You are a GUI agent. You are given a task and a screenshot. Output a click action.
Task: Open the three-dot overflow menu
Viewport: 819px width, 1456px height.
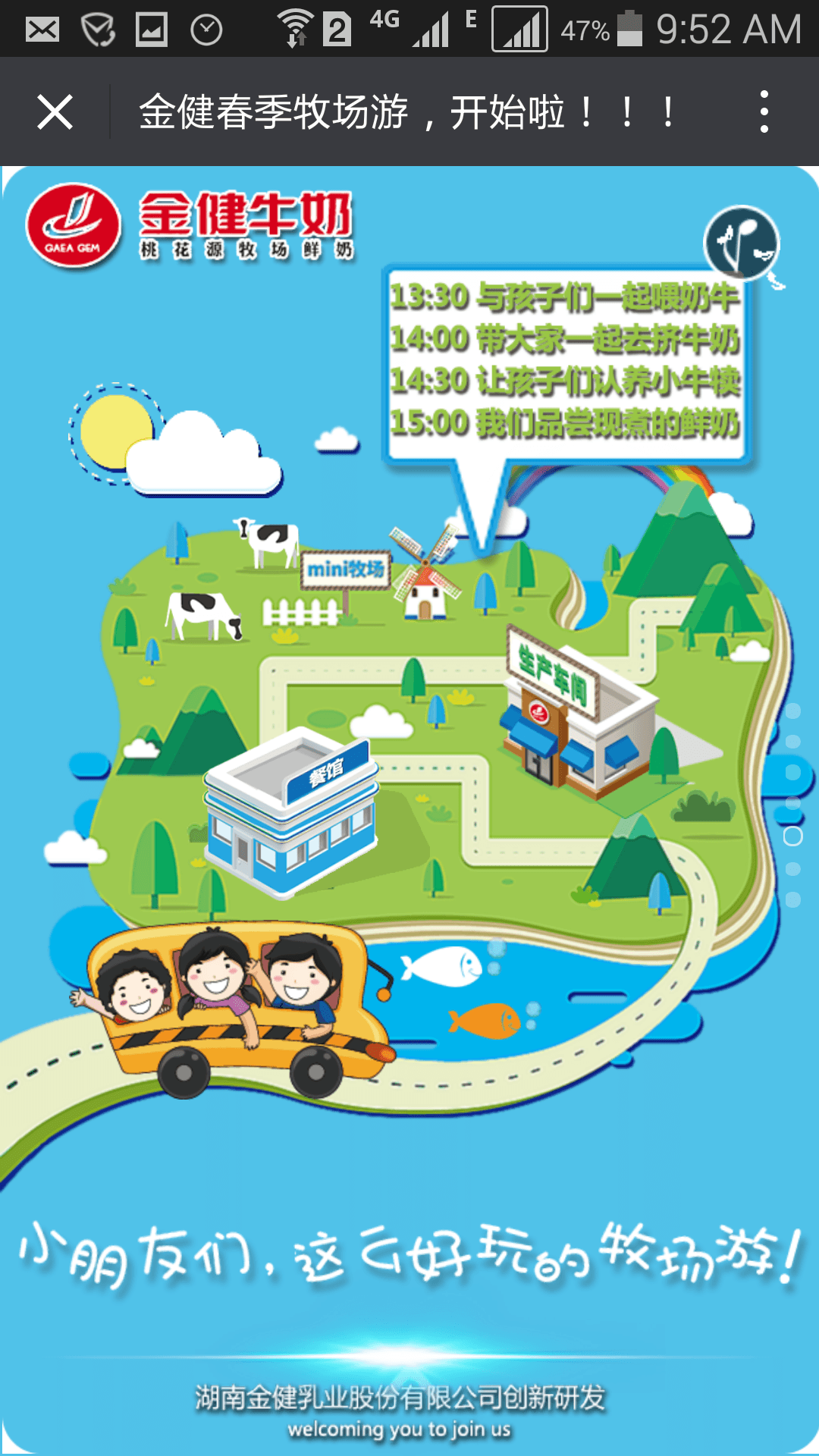(764, 112)
